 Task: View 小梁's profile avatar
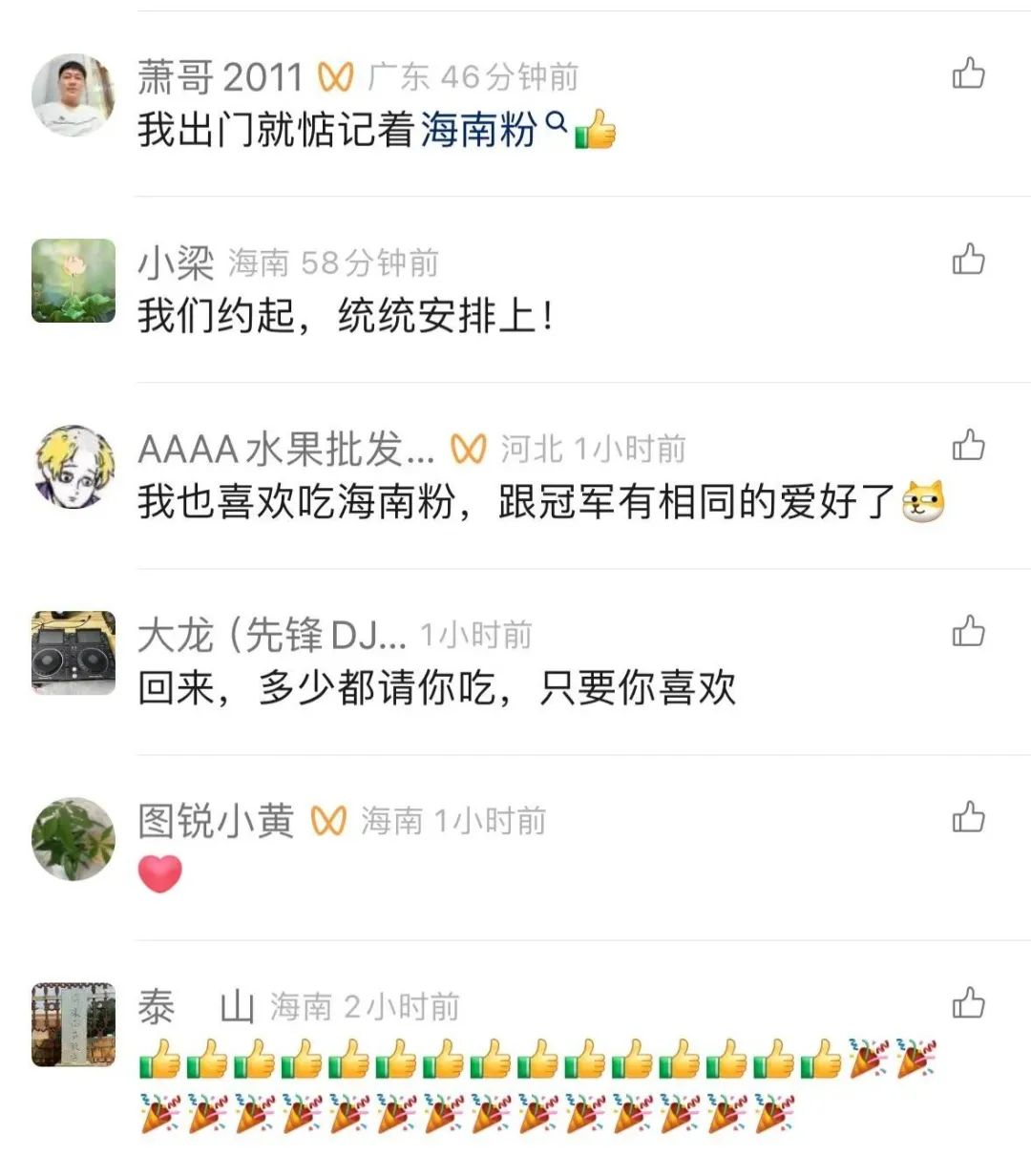(x=74, y=281)
